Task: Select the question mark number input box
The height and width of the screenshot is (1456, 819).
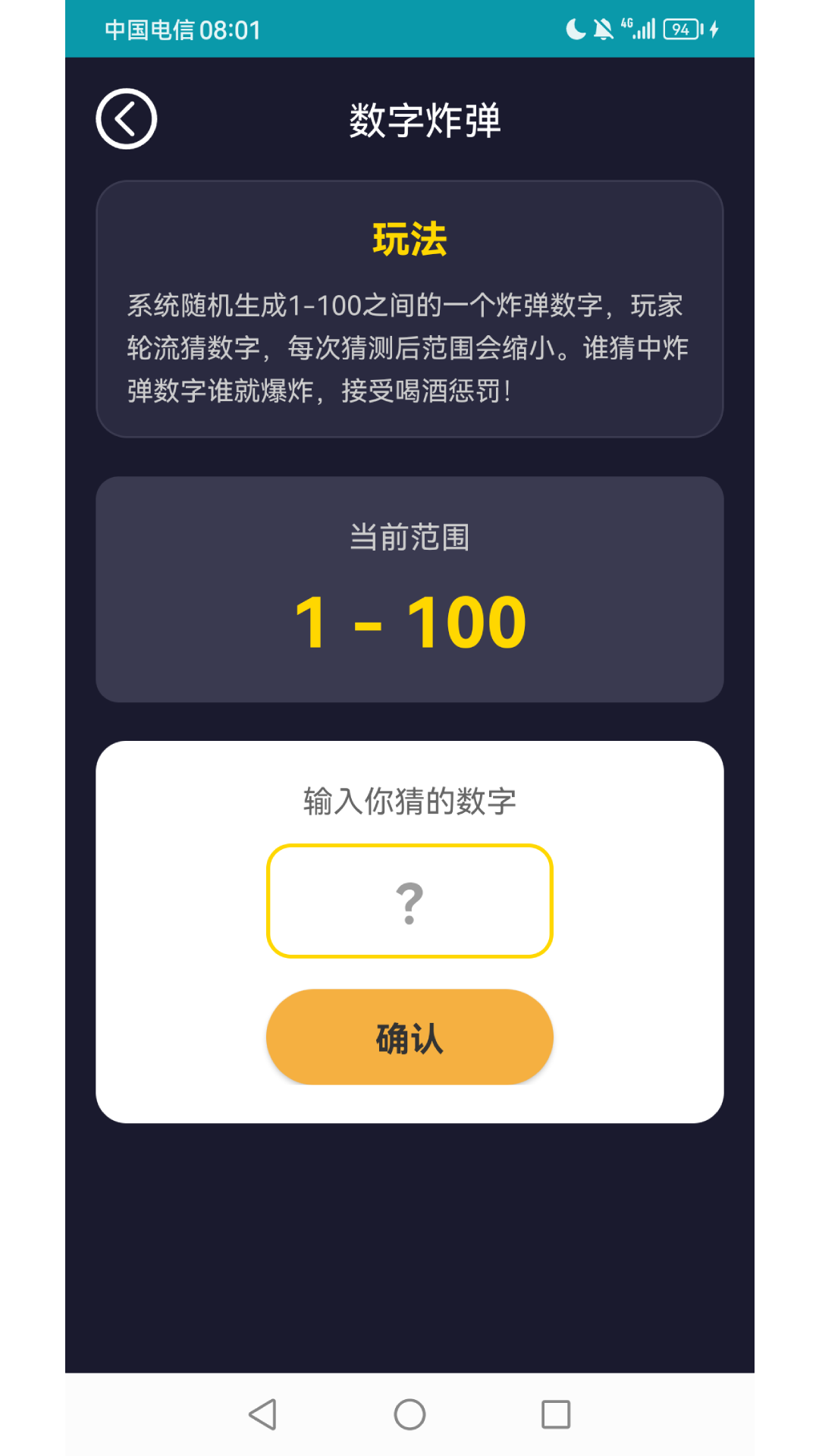Action: pyautogui.click(x=409, y=901)
